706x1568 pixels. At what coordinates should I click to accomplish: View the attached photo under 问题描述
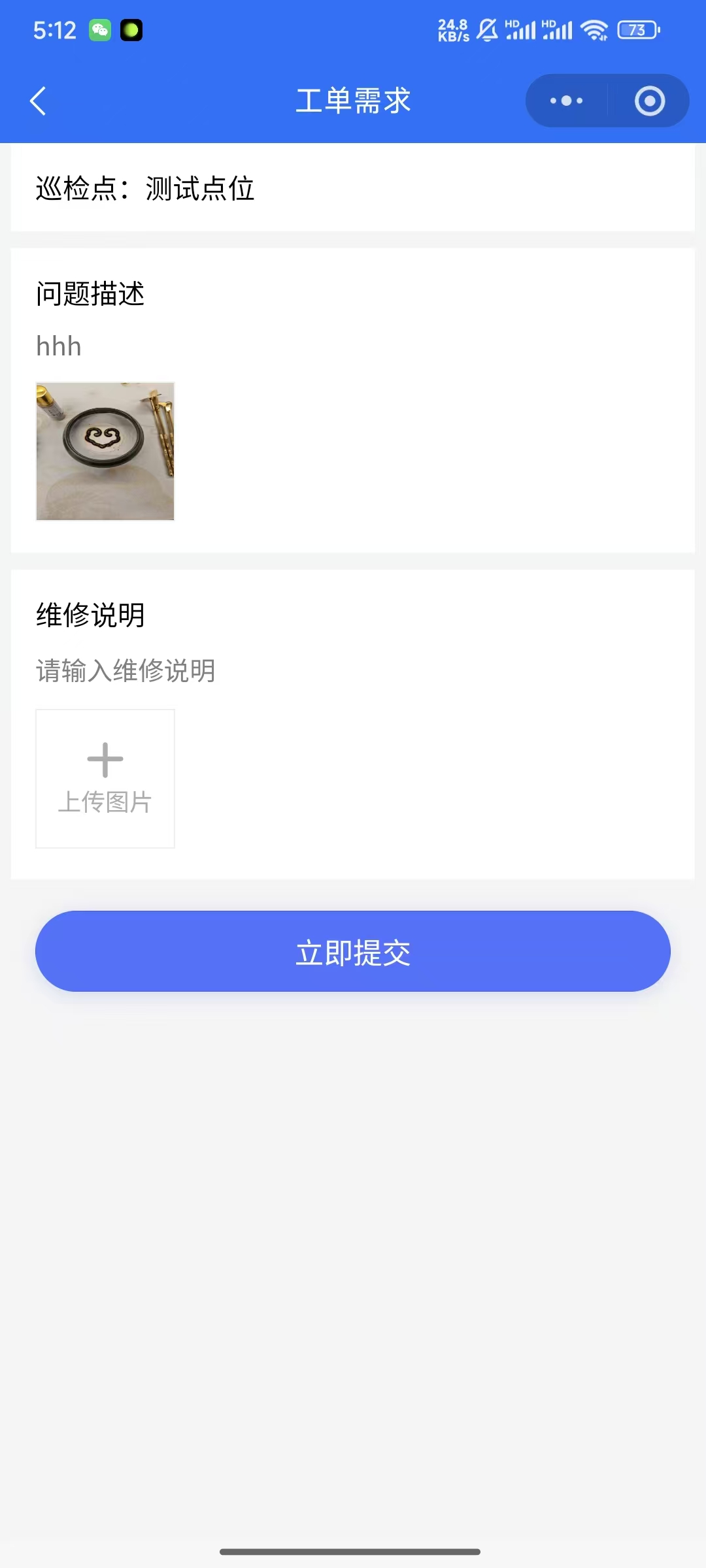click(x=105, y=451)
